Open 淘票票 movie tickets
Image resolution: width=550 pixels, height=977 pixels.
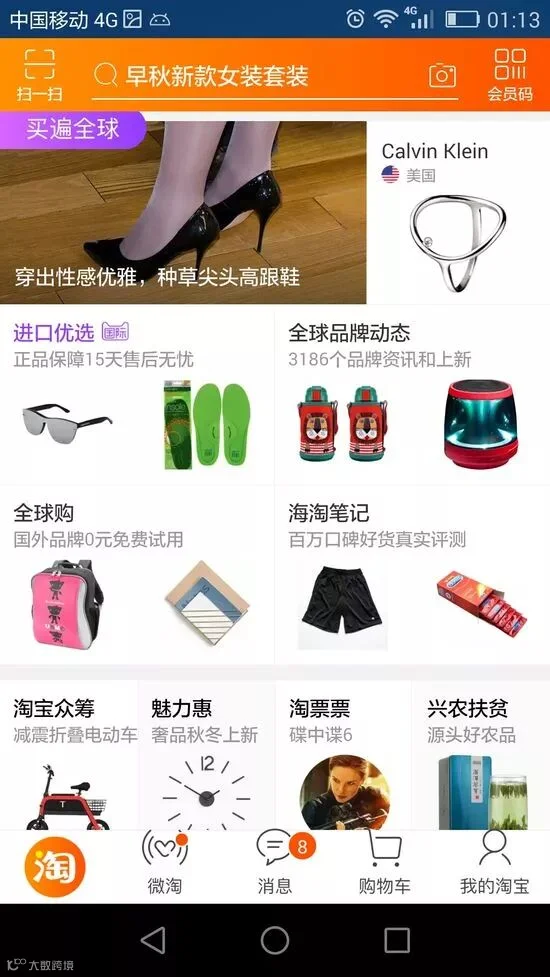tap(343, 755)
